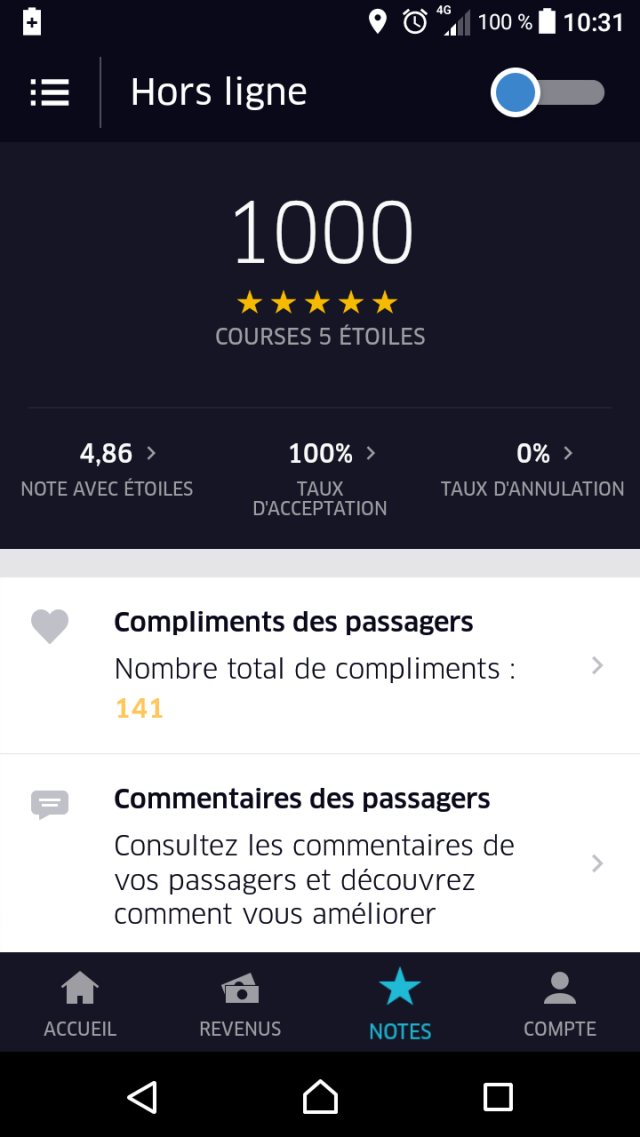
Task: Switch to the Accueil tab
Action: pos(80,1003)
